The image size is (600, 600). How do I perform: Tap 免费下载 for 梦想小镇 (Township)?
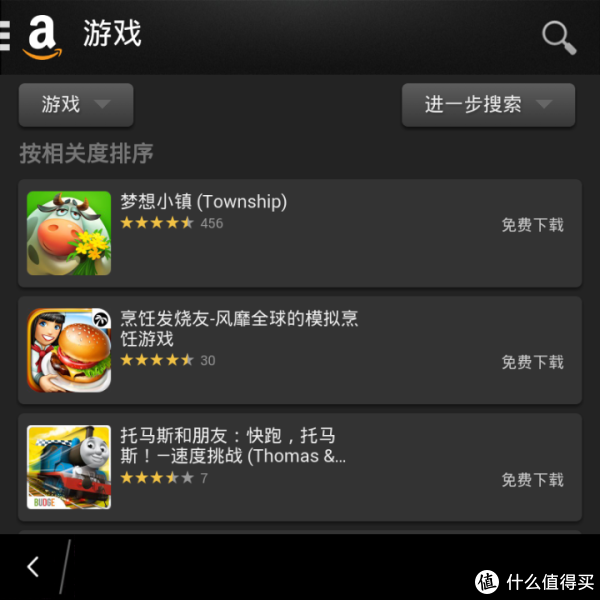pos(532,225)
